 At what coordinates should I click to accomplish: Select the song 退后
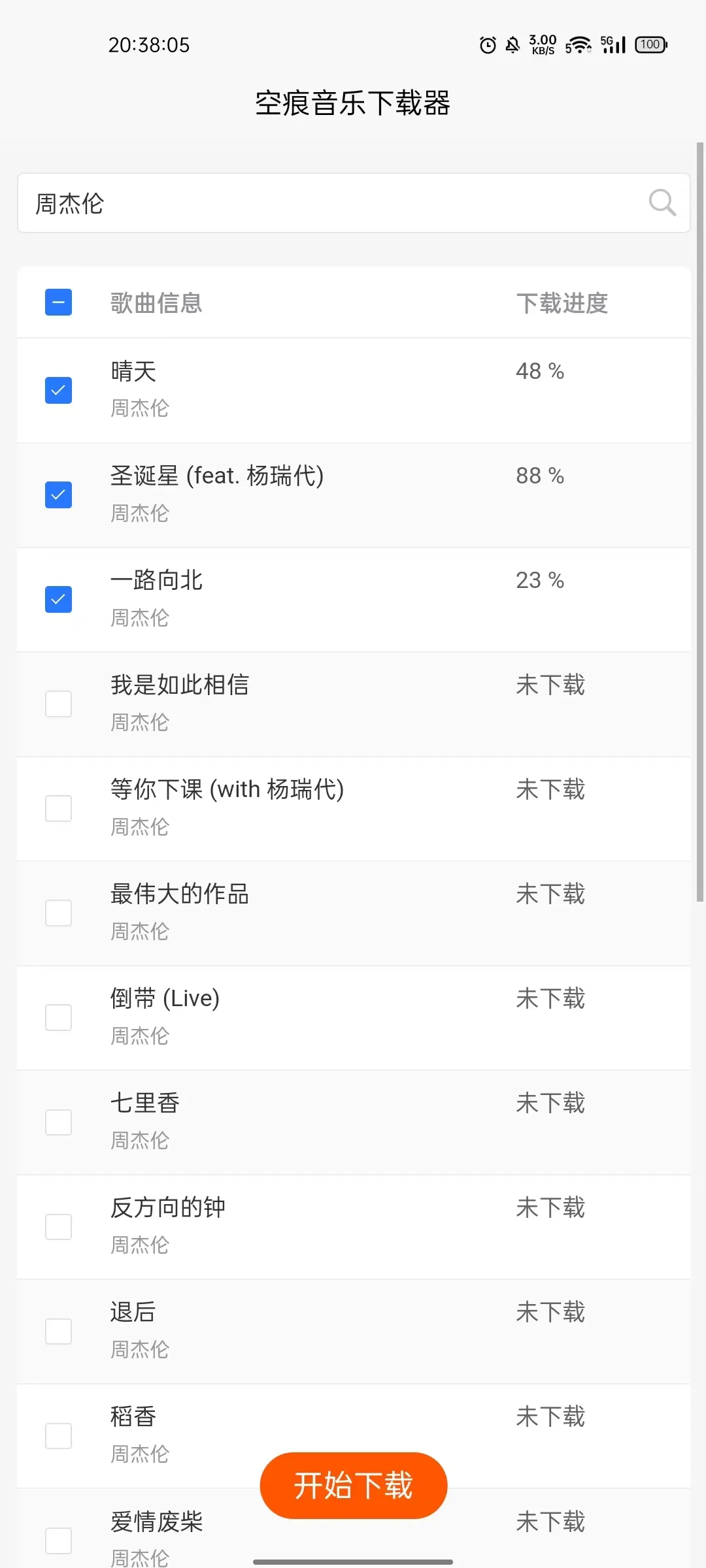click(58, 1331)
